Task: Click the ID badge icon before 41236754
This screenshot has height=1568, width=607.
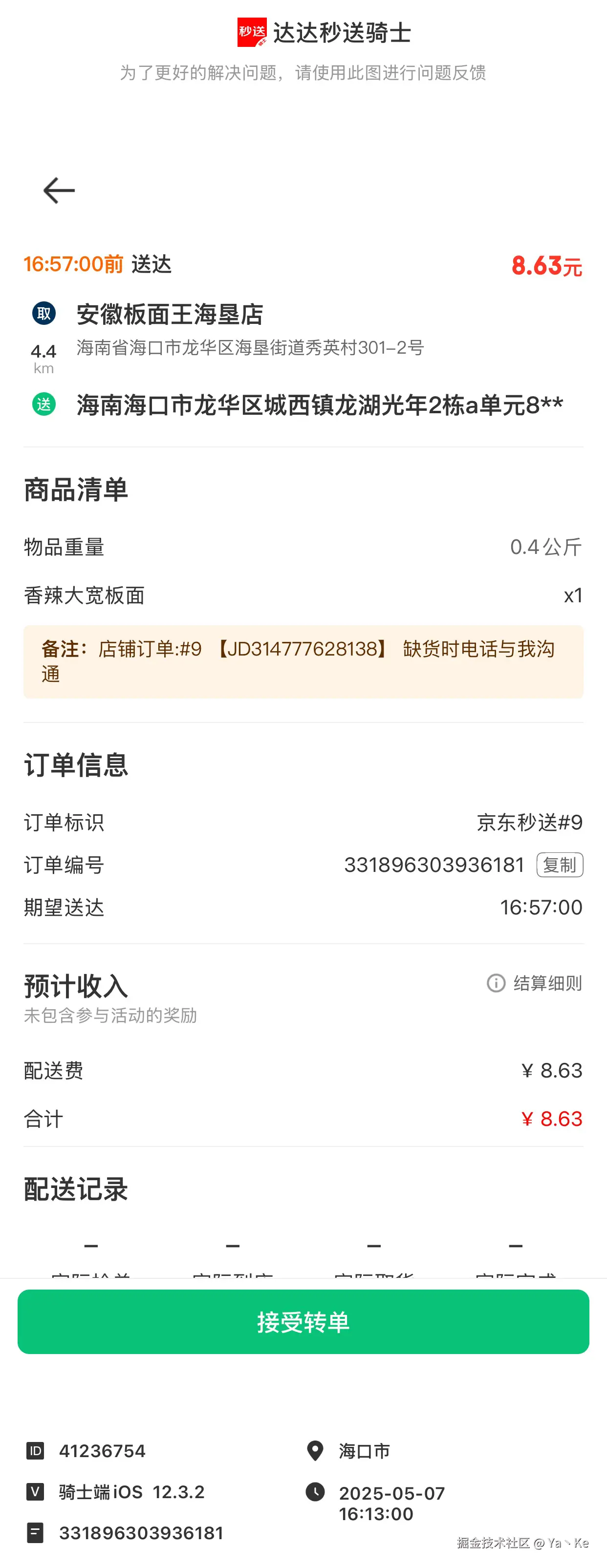Action: (35, 1450)
